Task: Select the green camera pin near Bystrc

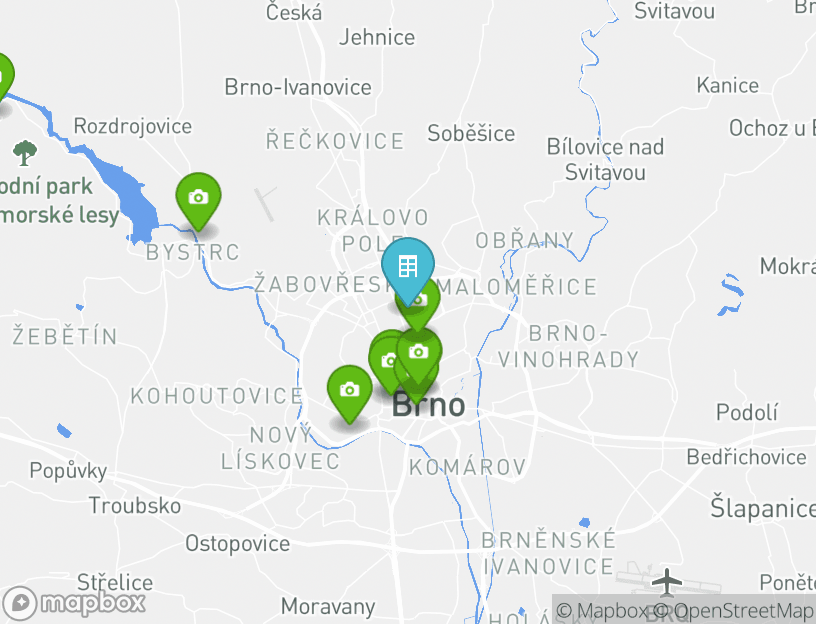Action: click(198, 197)
